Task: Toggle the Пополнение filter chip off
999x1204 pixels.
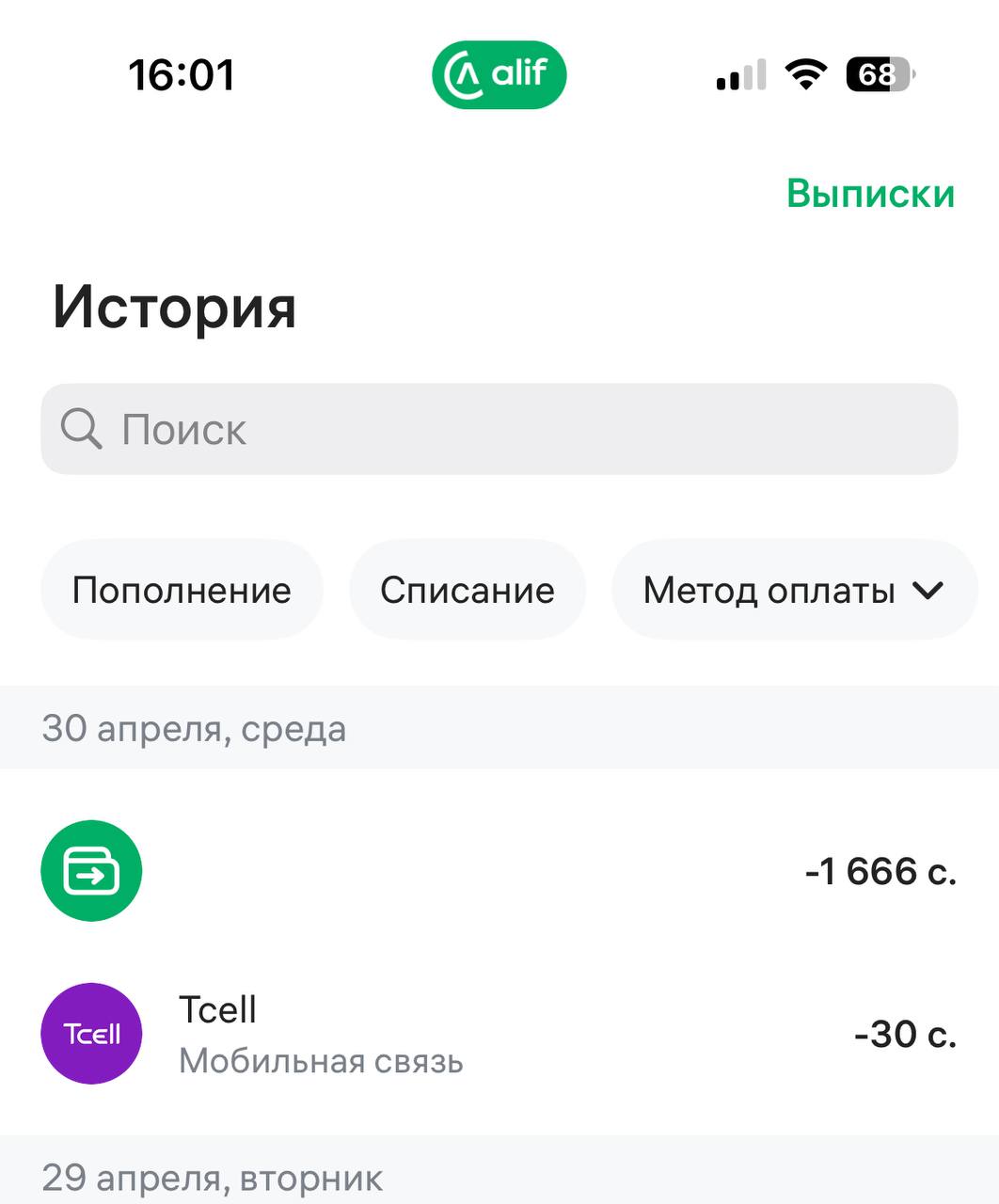Action: [x=182, y=590]
